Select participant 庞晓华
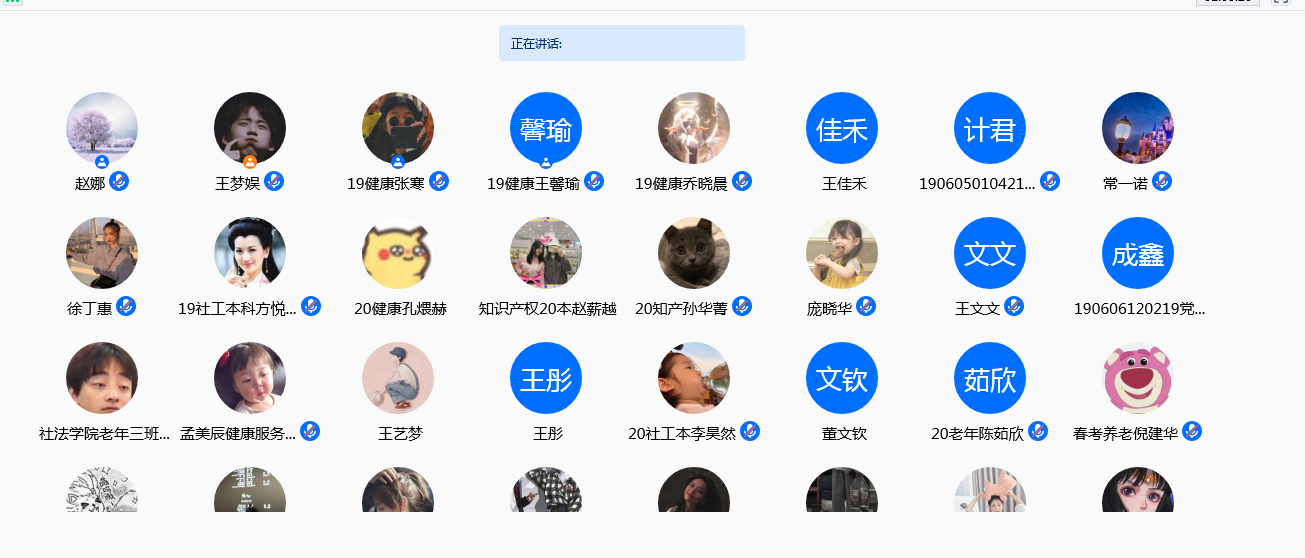Viewport: 1305px width, 558px height. [842, 253]
